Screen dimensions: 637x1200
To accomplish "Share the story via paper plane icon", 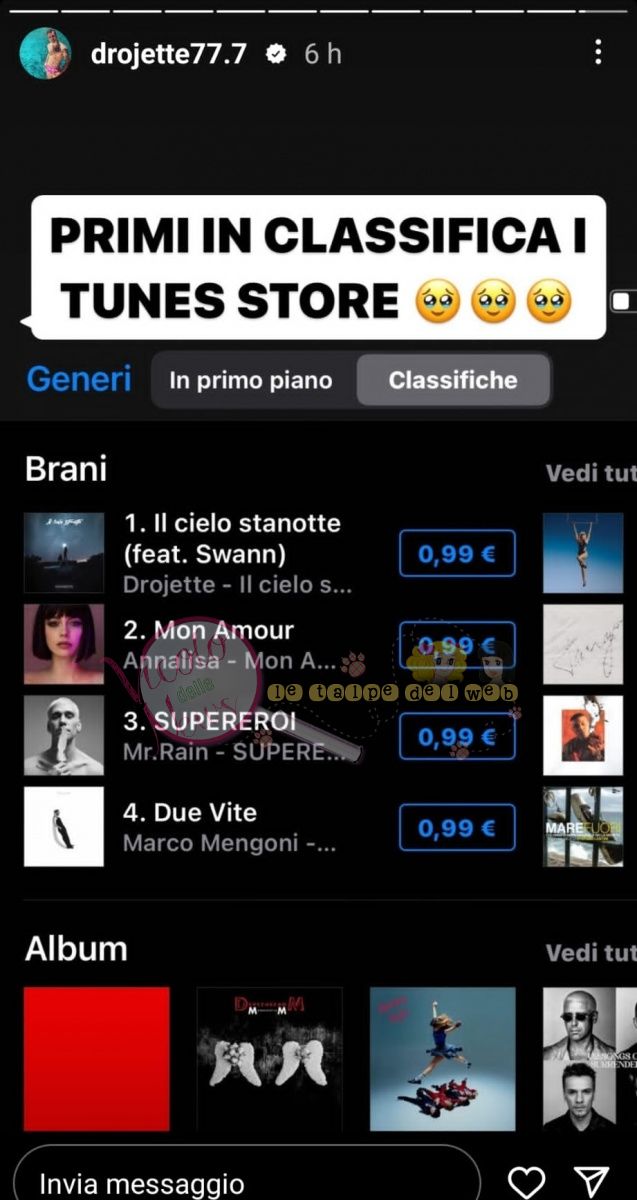I will [591, 1183].
